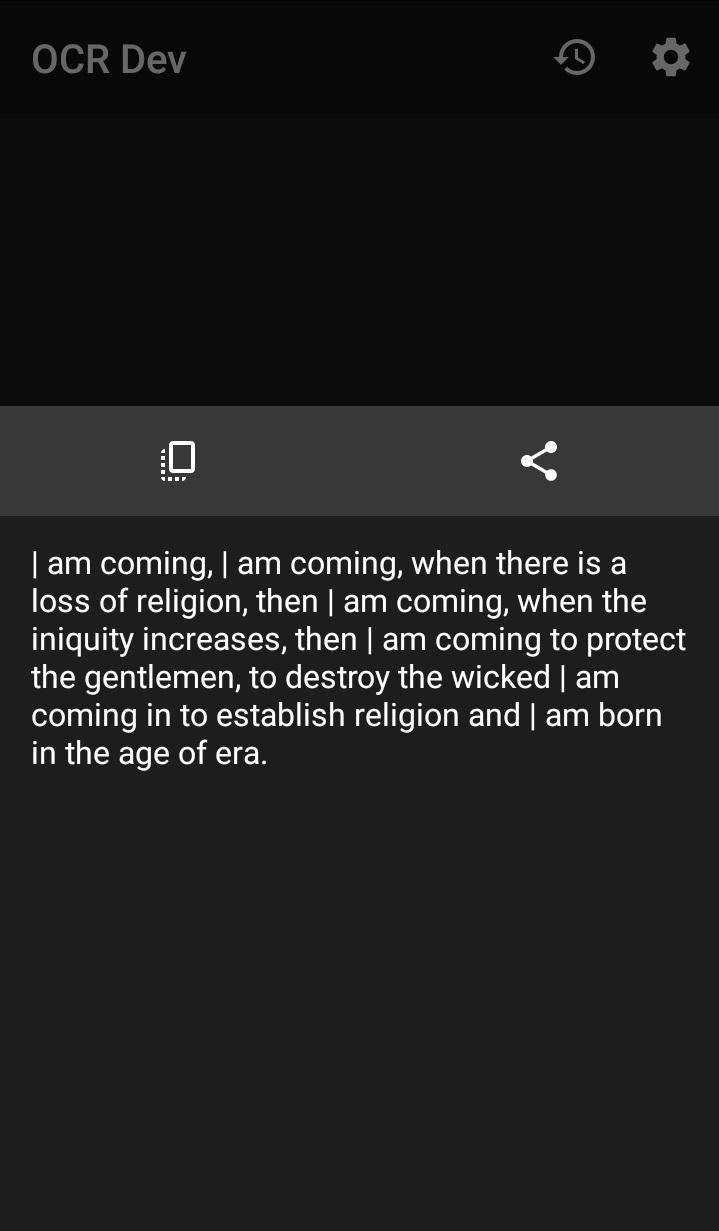The height and width of the screenshot is (1231, 719).
Task: Open the settings gear
Action: (670, 58)
